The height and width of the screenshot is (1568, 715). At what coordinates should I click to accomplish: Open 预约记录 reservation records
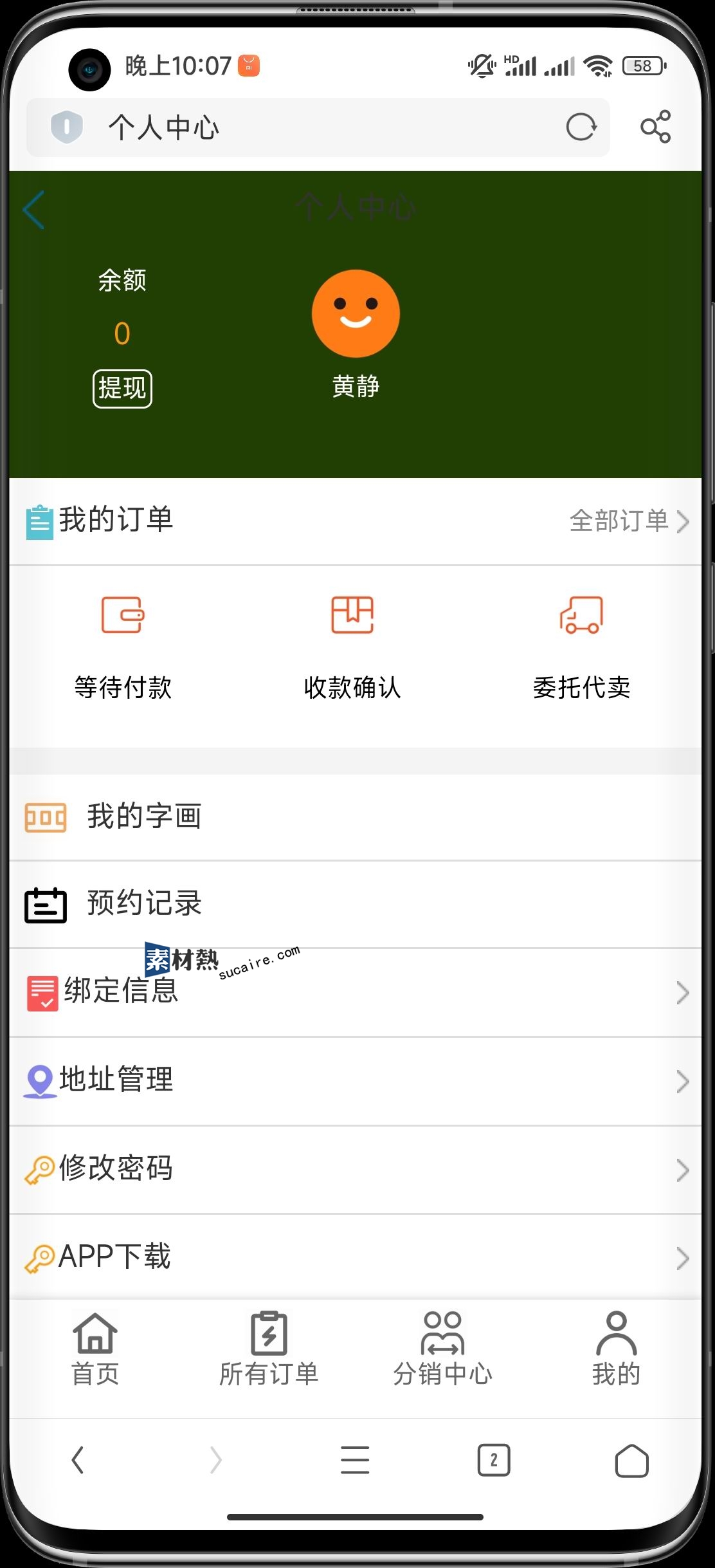tap(355, 904)
